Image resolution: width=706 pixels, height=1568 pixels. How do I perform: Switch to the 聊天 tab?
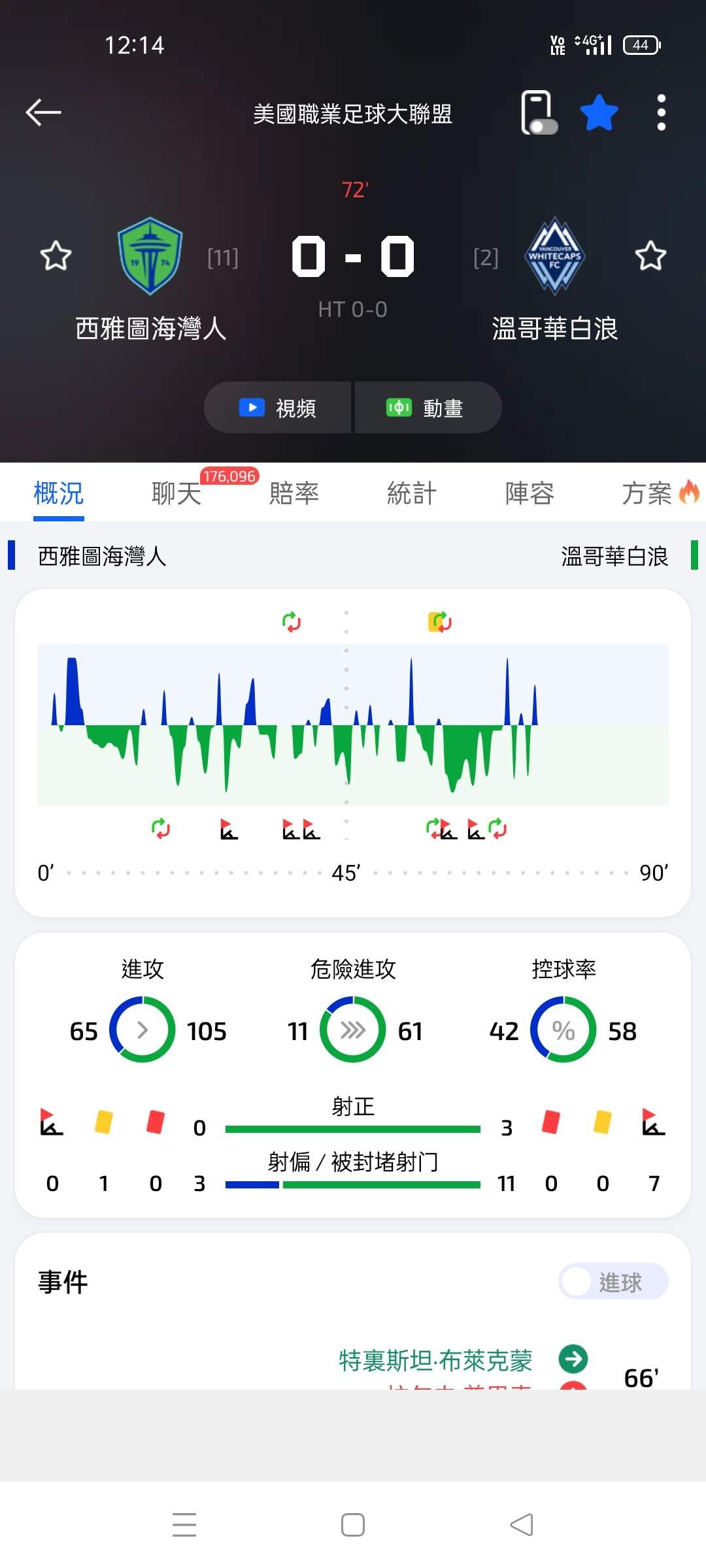point(176,493)
